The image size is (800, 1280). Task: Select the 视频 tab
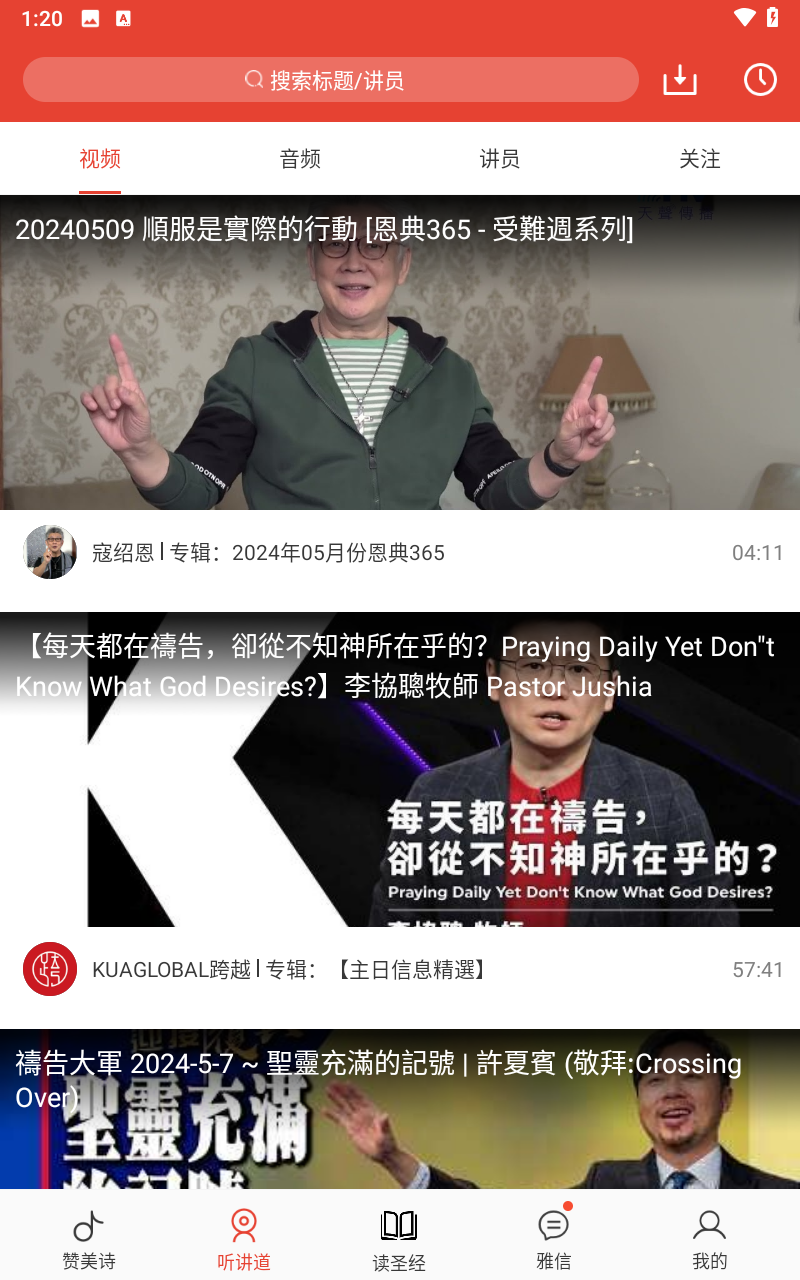click(100, 159)
